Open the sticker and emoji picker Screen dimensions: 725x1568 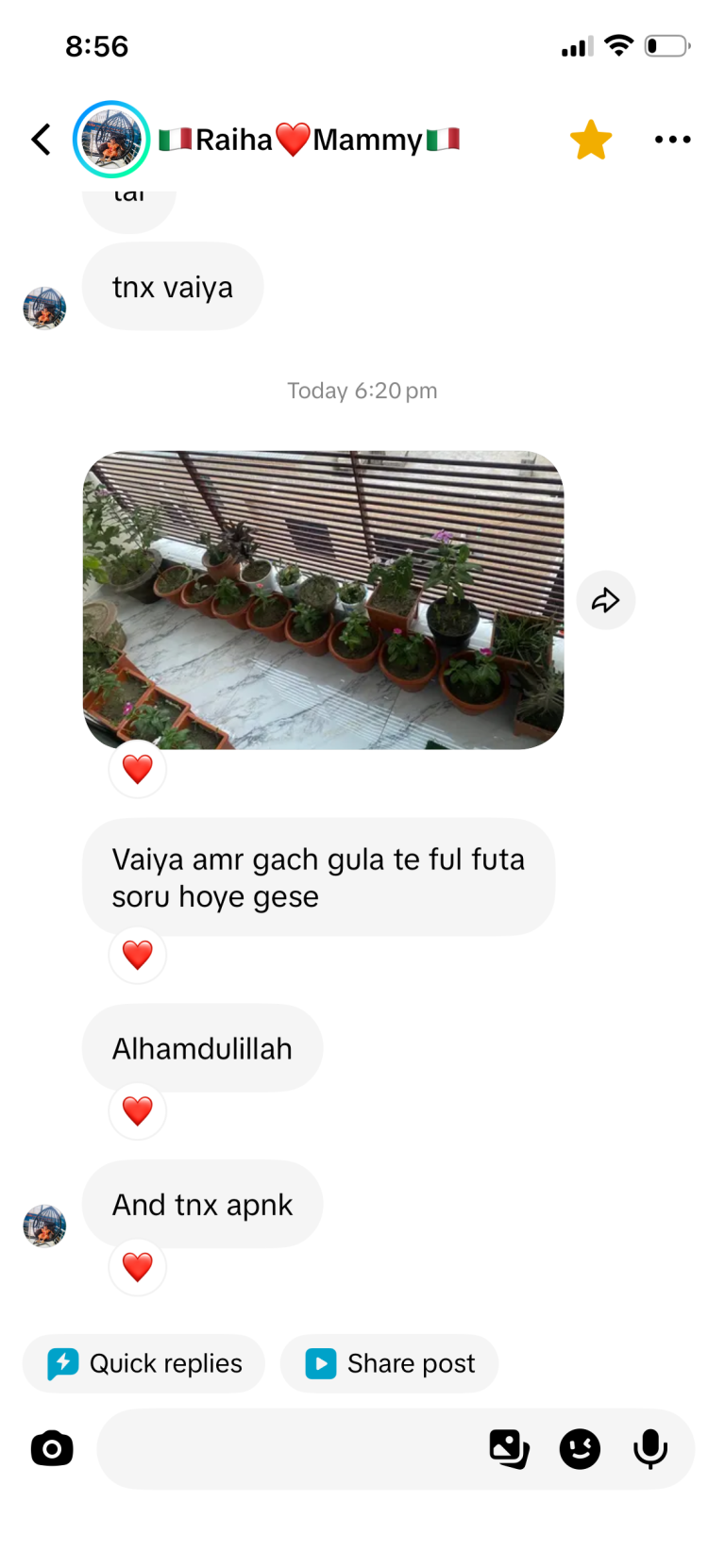(x=580, y=1448)
